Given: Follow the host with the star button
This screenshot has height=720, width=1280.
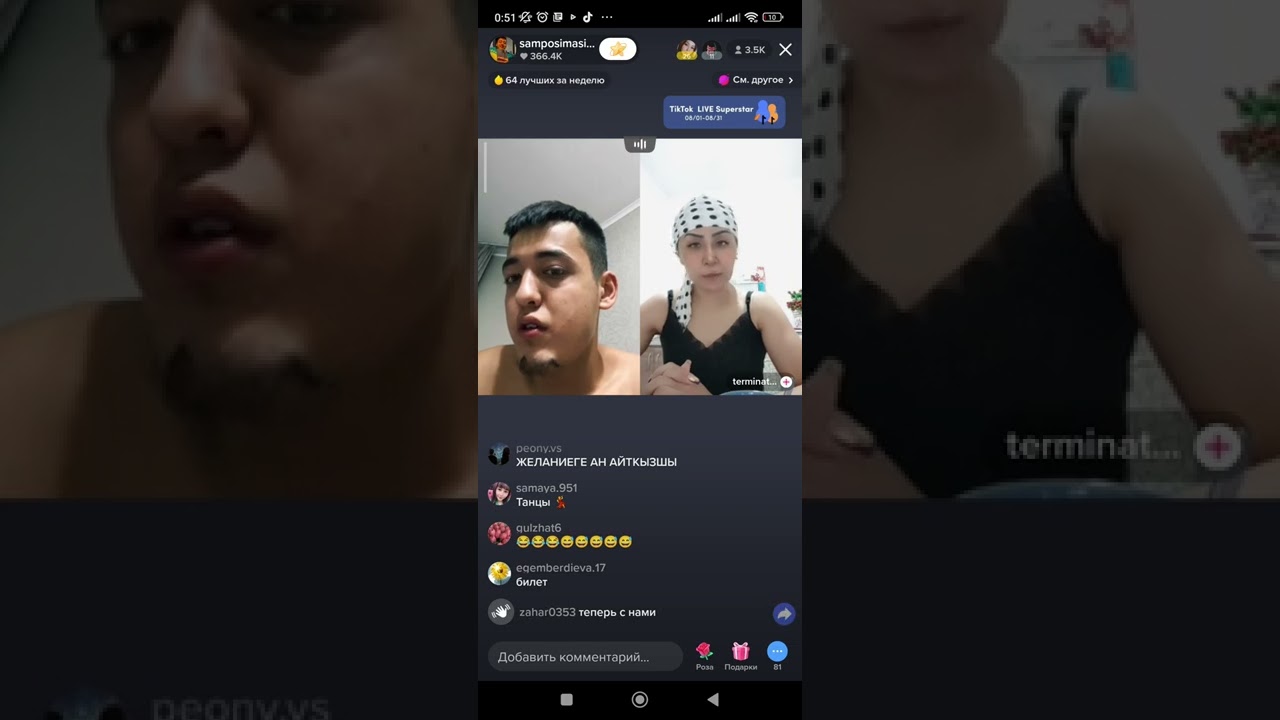Looking at the screenshot, I should [x=617, y=49].
